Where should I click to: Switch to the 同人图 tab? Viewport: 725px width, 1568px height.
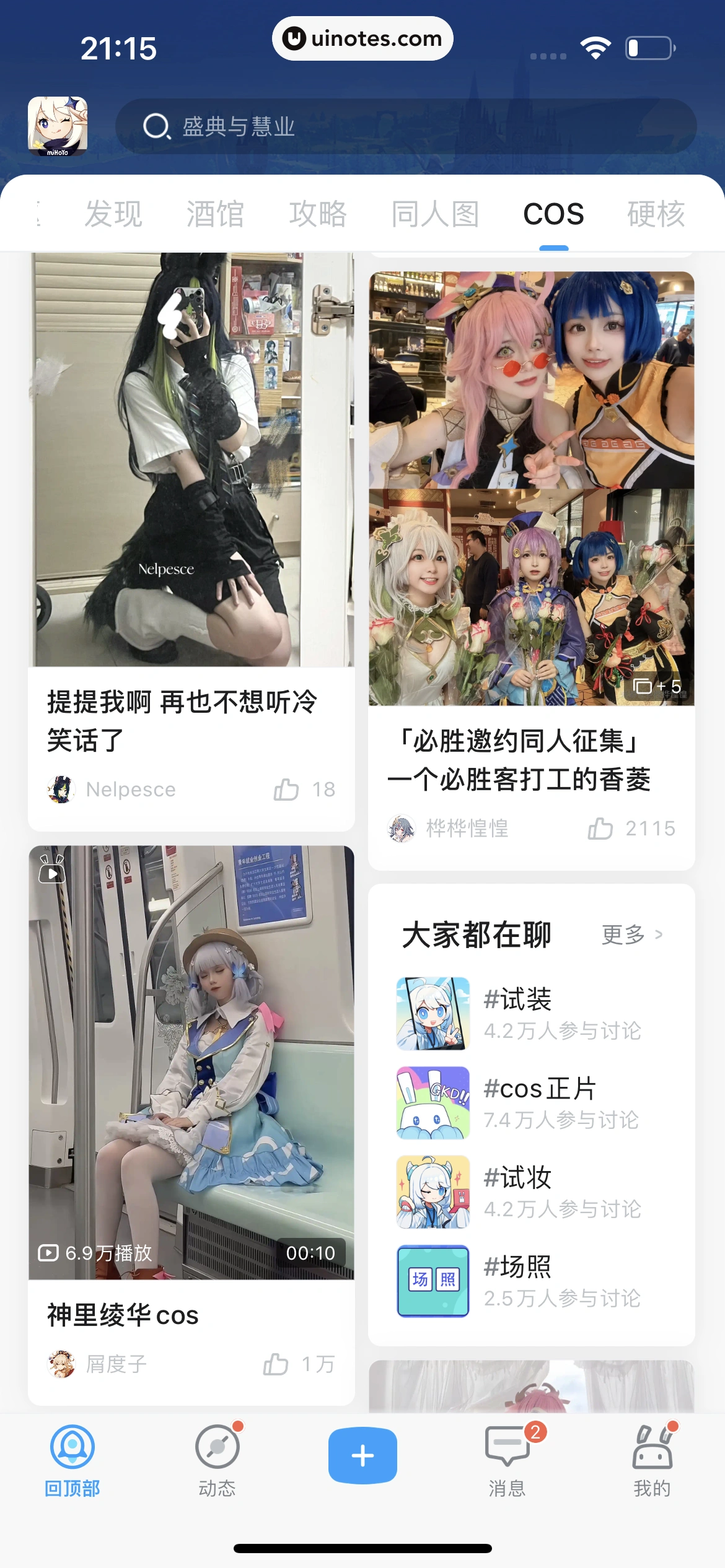[x=436, y=213]
